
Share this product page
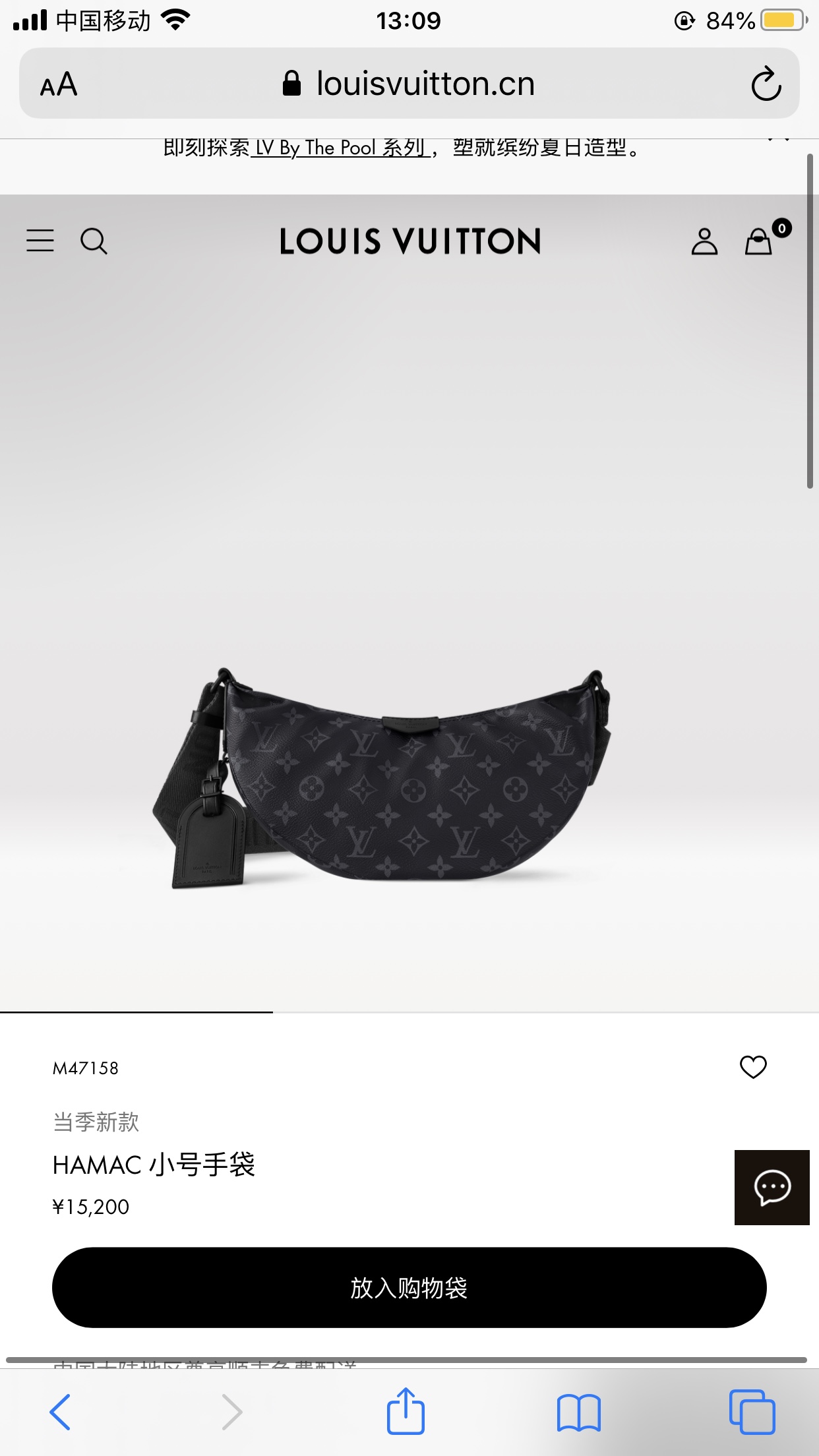click(406, 1412)
